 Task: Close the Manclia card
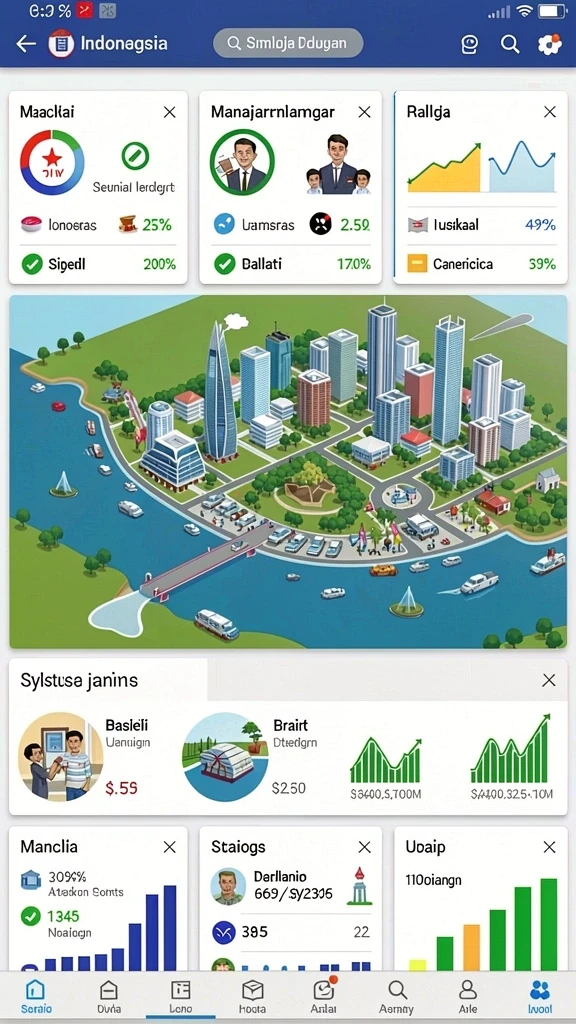170,847
